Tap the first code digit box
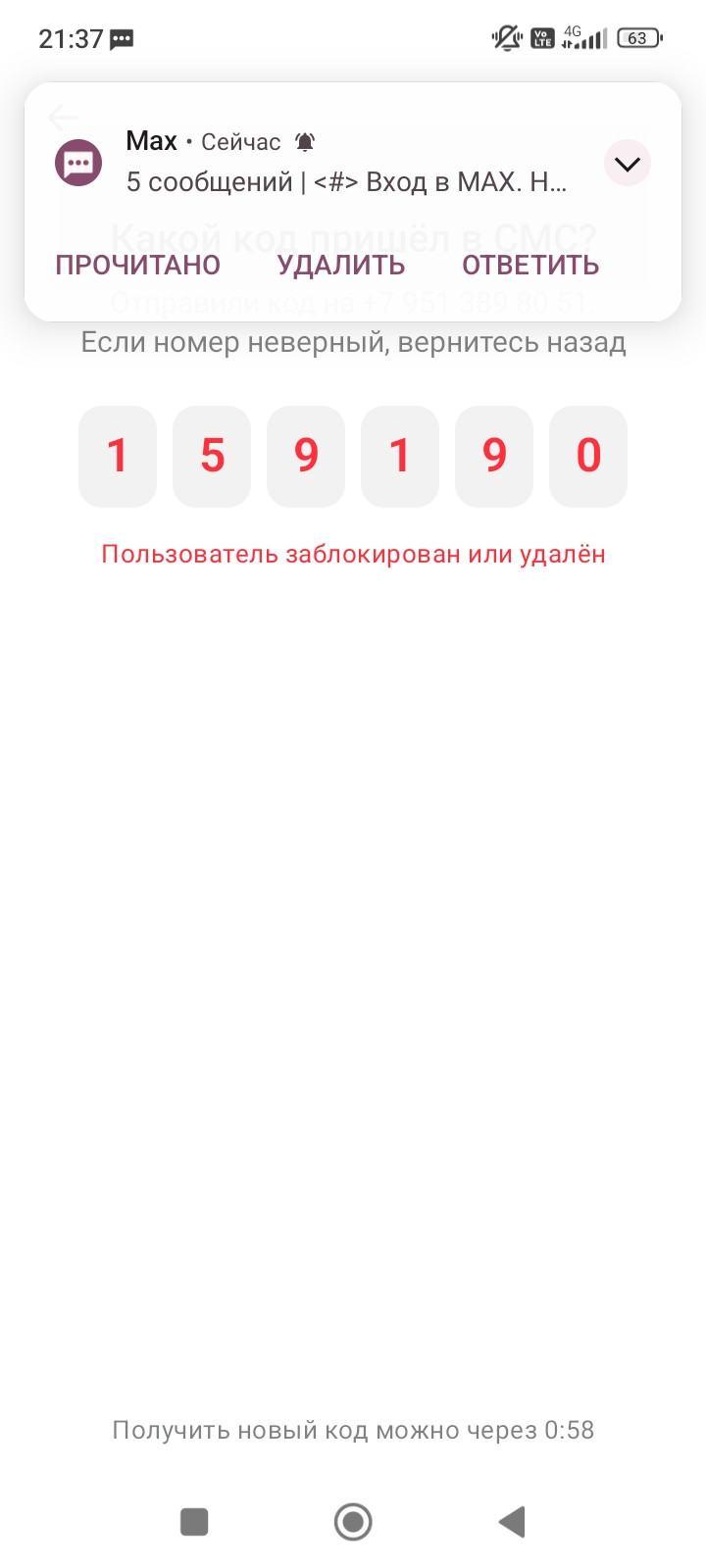This screenshot has width=706, height=1568. (x=118, y=457)
